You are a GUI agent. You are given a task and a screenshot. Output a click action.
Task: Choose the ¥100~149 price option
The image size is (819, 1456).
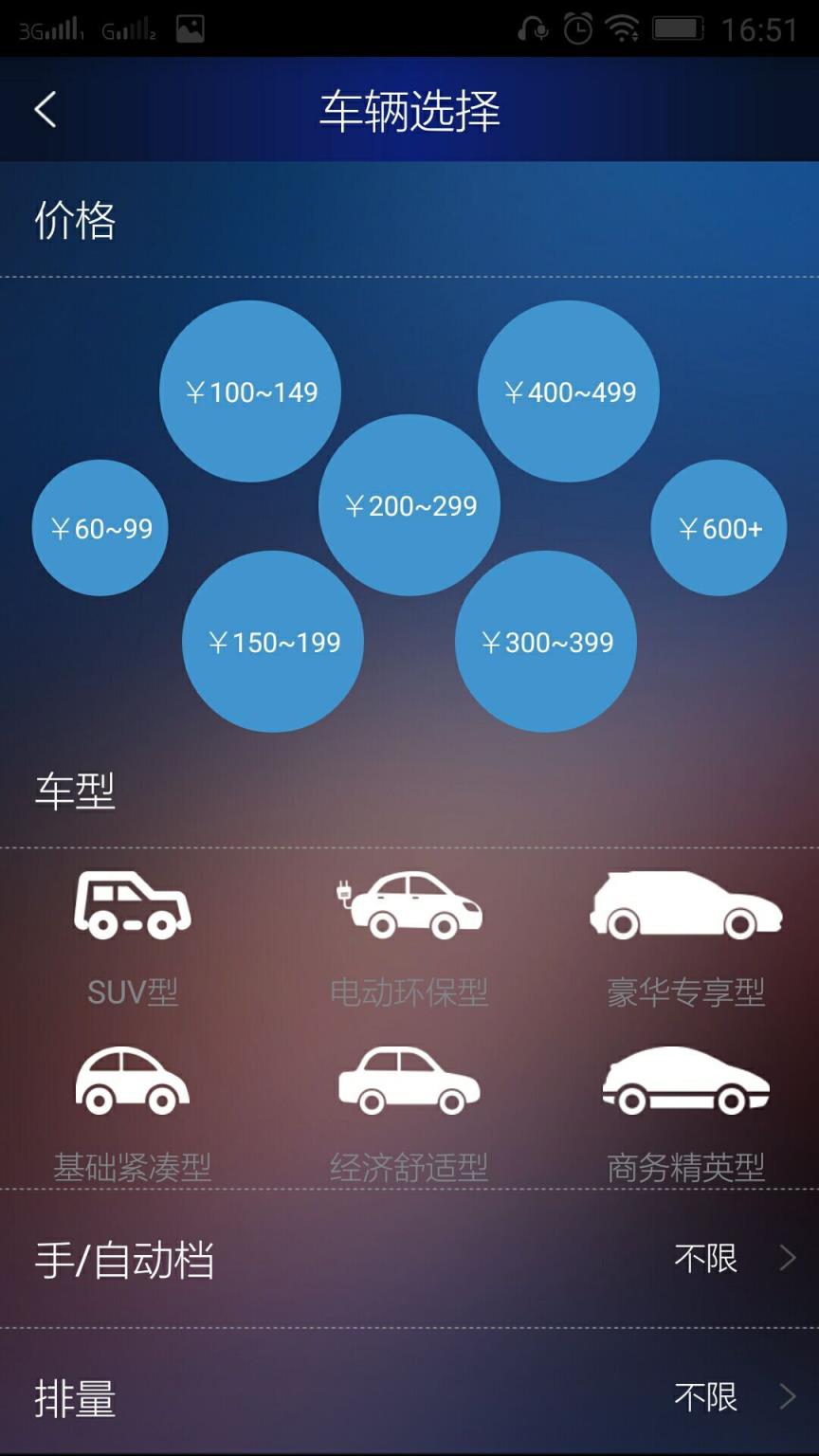[x=250, y=390]
